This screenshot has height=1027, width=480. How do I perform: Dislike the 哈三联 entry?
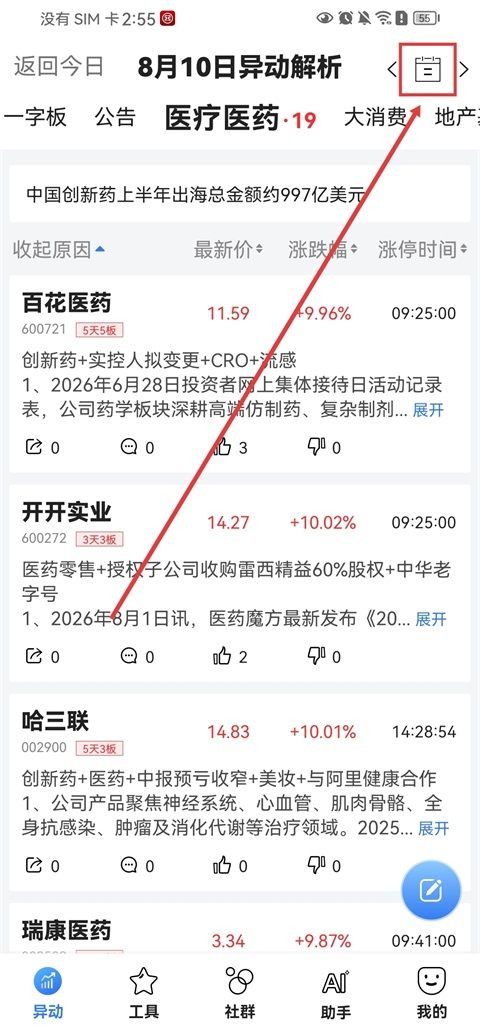click(325, 865)
